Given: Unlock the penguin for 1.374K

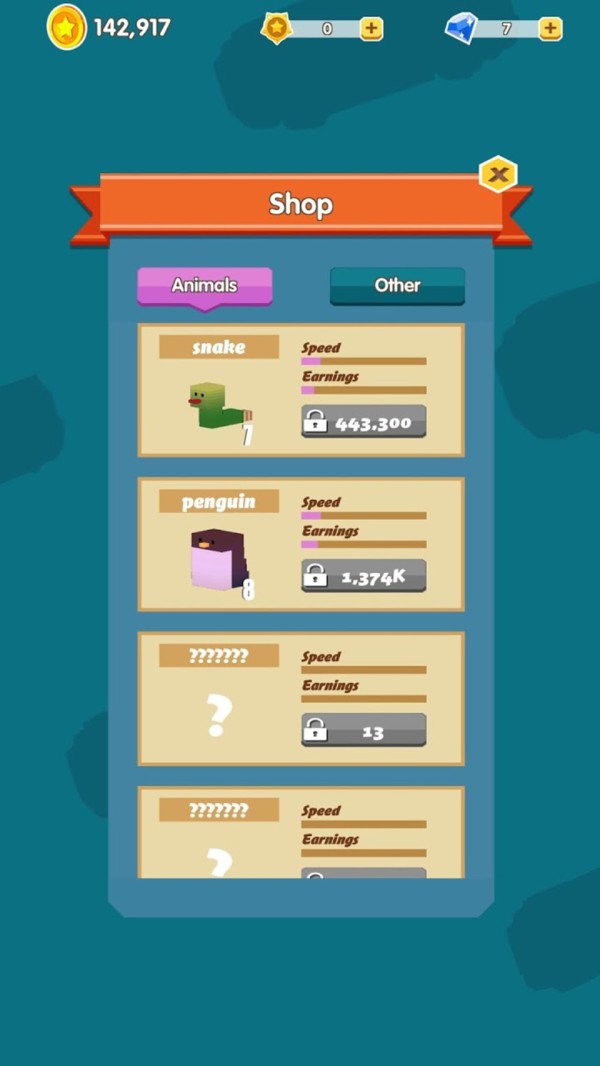Looking at the screenshot, I should pos(363,576).
